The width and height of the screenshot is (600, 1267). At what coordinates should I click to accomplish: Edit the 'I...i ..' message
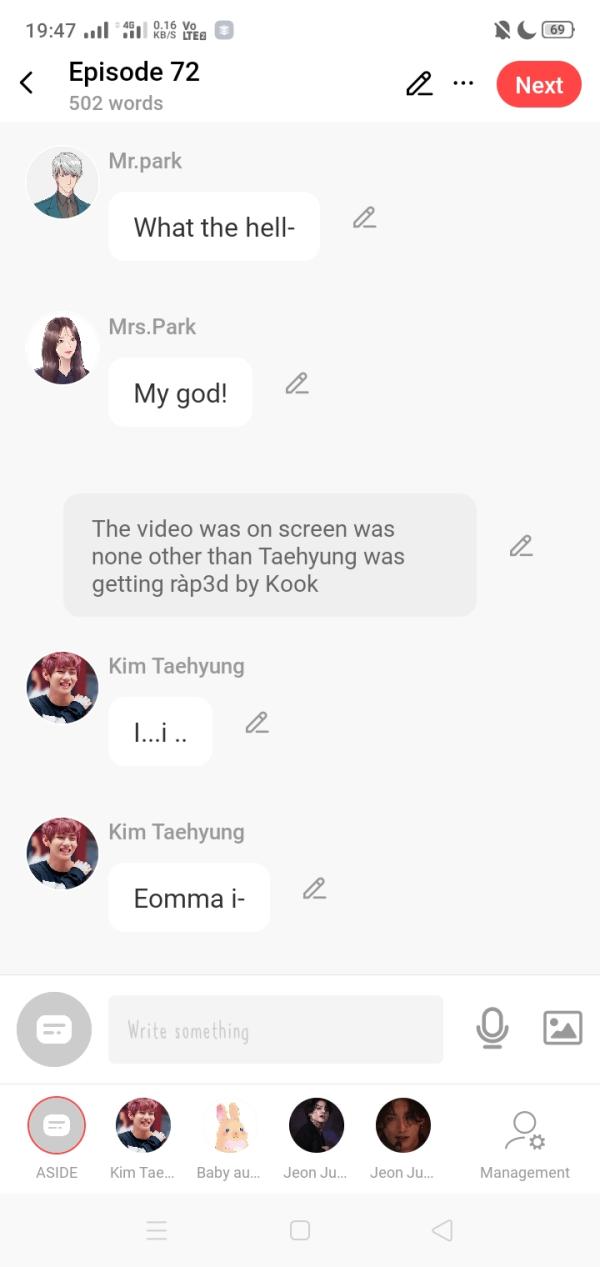coord(257,722)
